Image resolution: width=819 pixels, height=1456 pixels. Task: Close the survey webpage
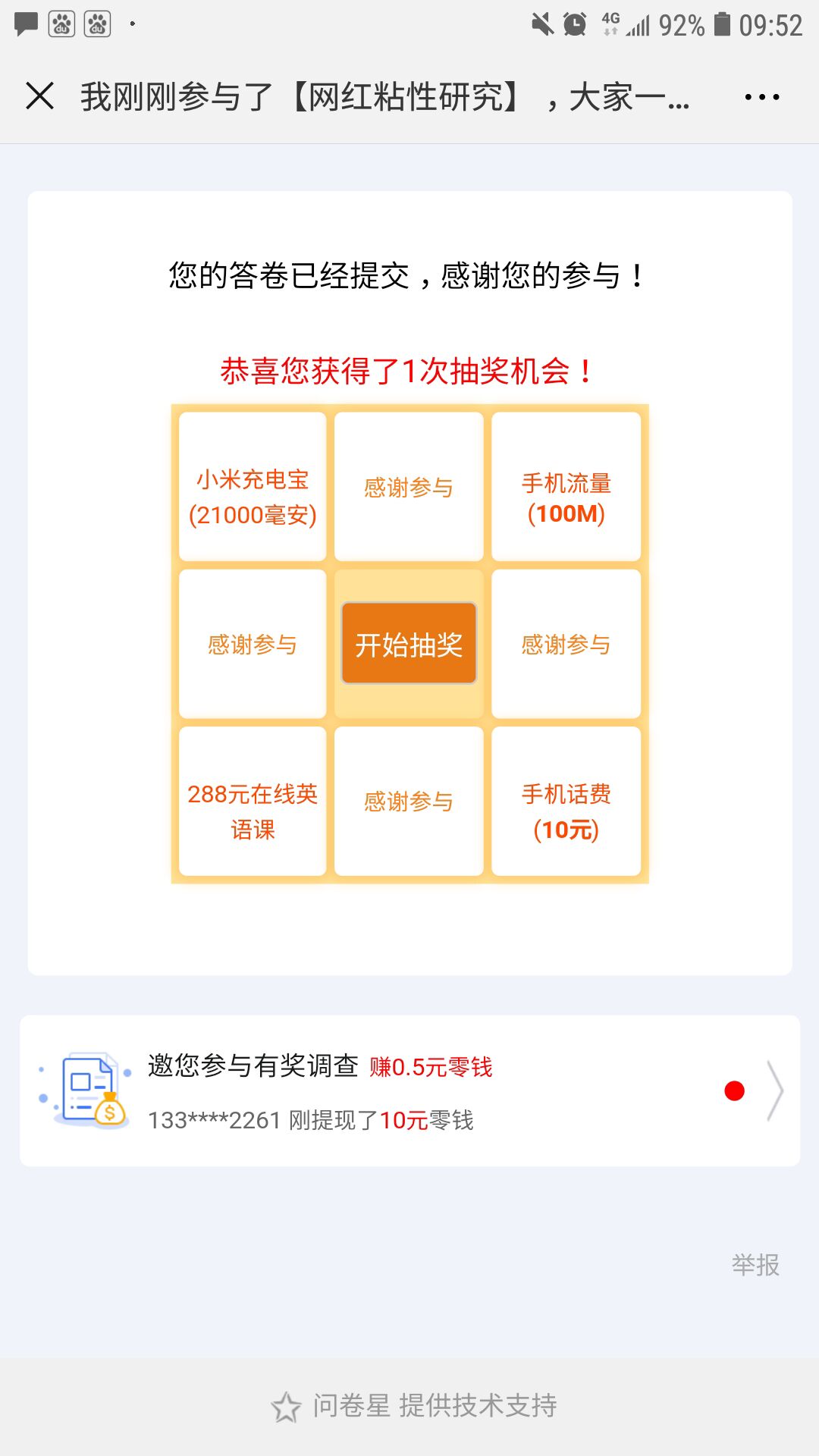(x=39, y=96)
